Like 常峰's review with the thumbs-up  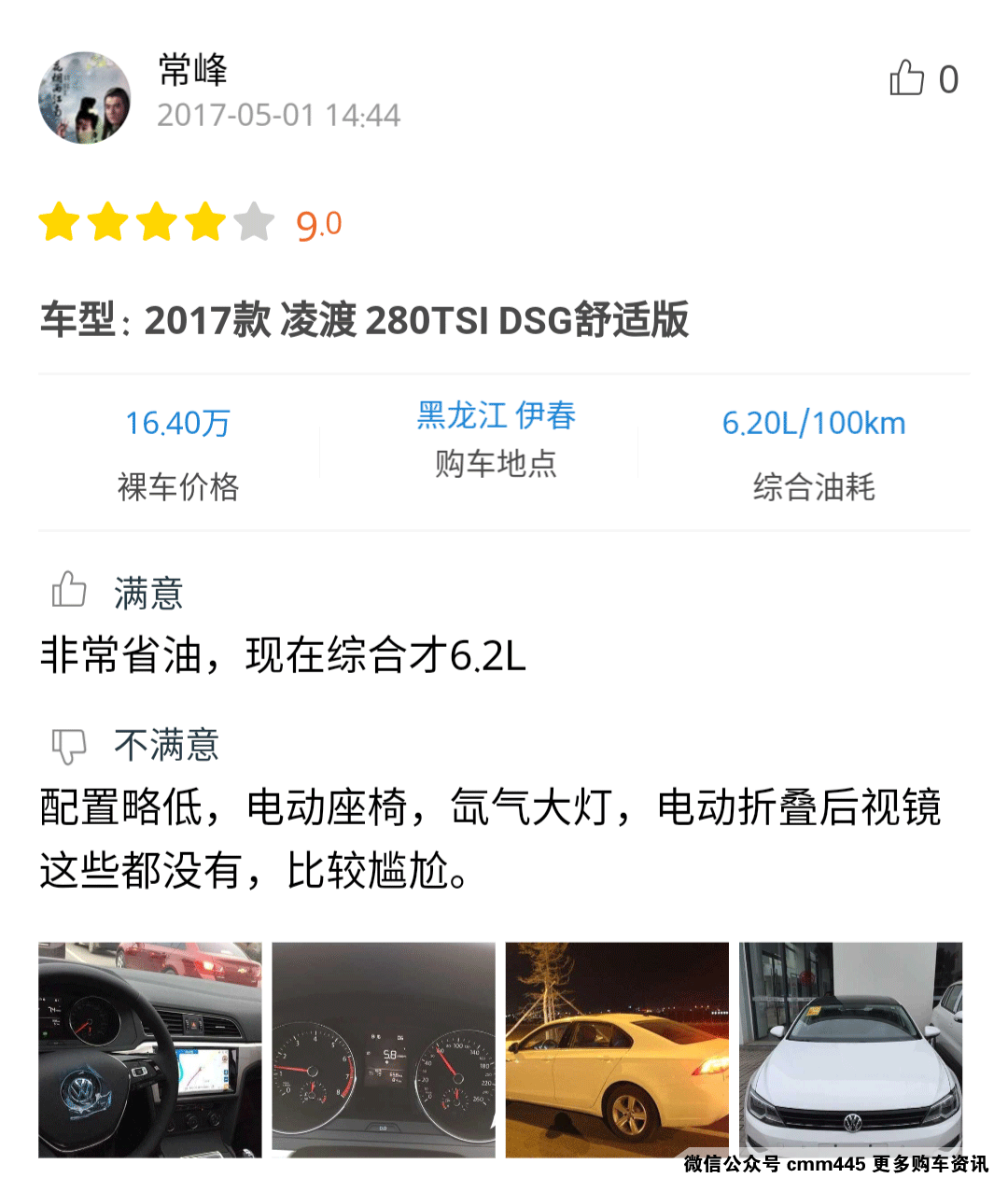pos(906,78)
